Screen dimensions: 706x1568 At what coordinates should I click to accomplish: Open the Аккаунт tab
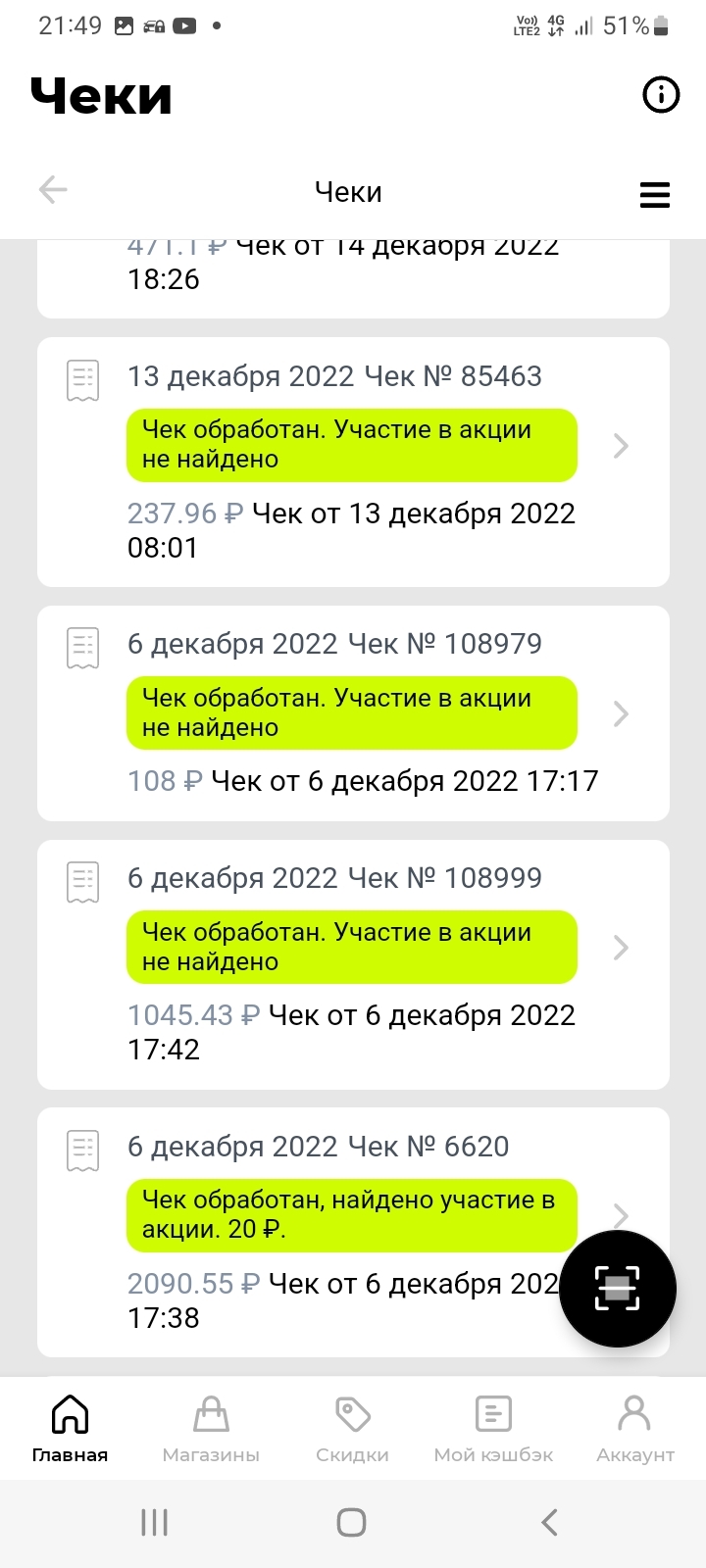(x=634, y=1428)
